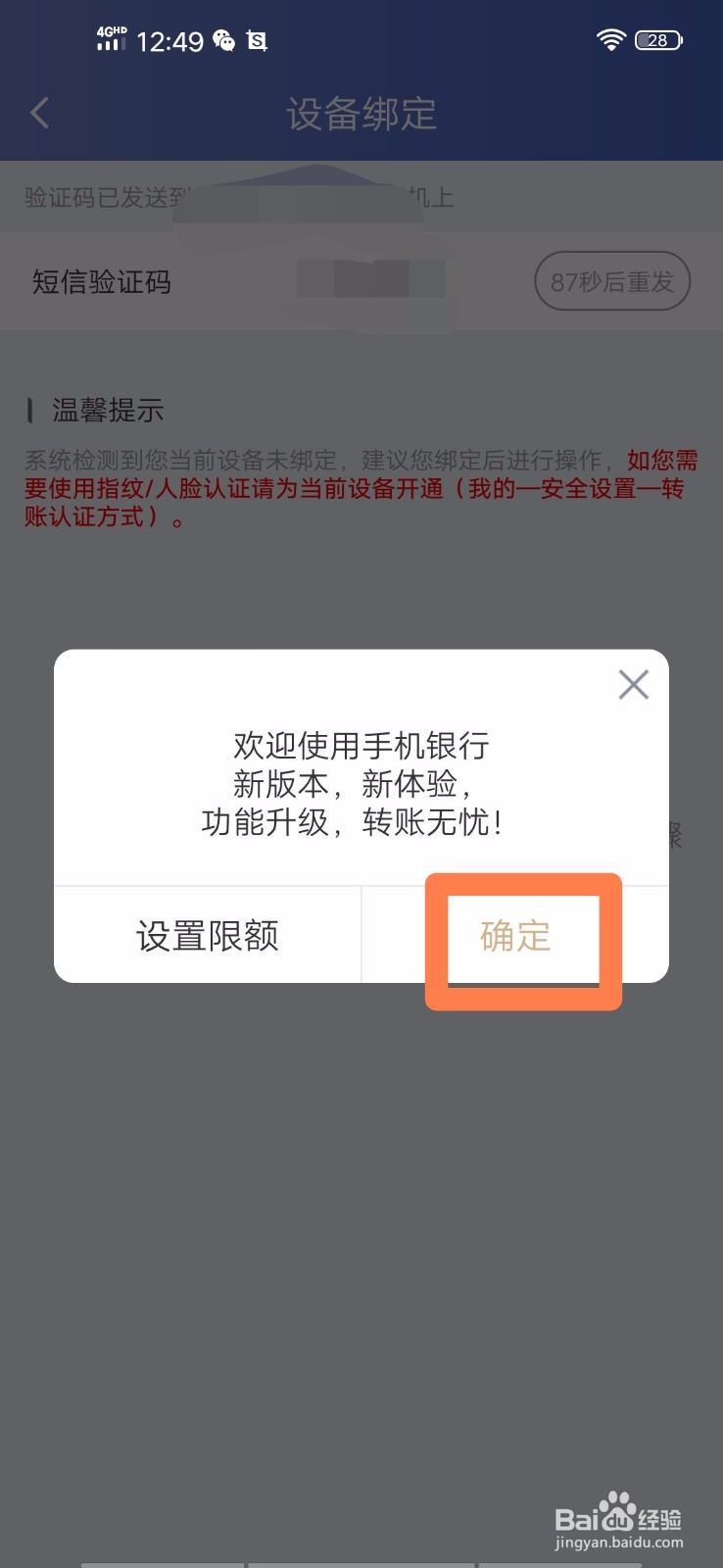
Task: Select the 设备绑定 page title
Action: [361, 115]
